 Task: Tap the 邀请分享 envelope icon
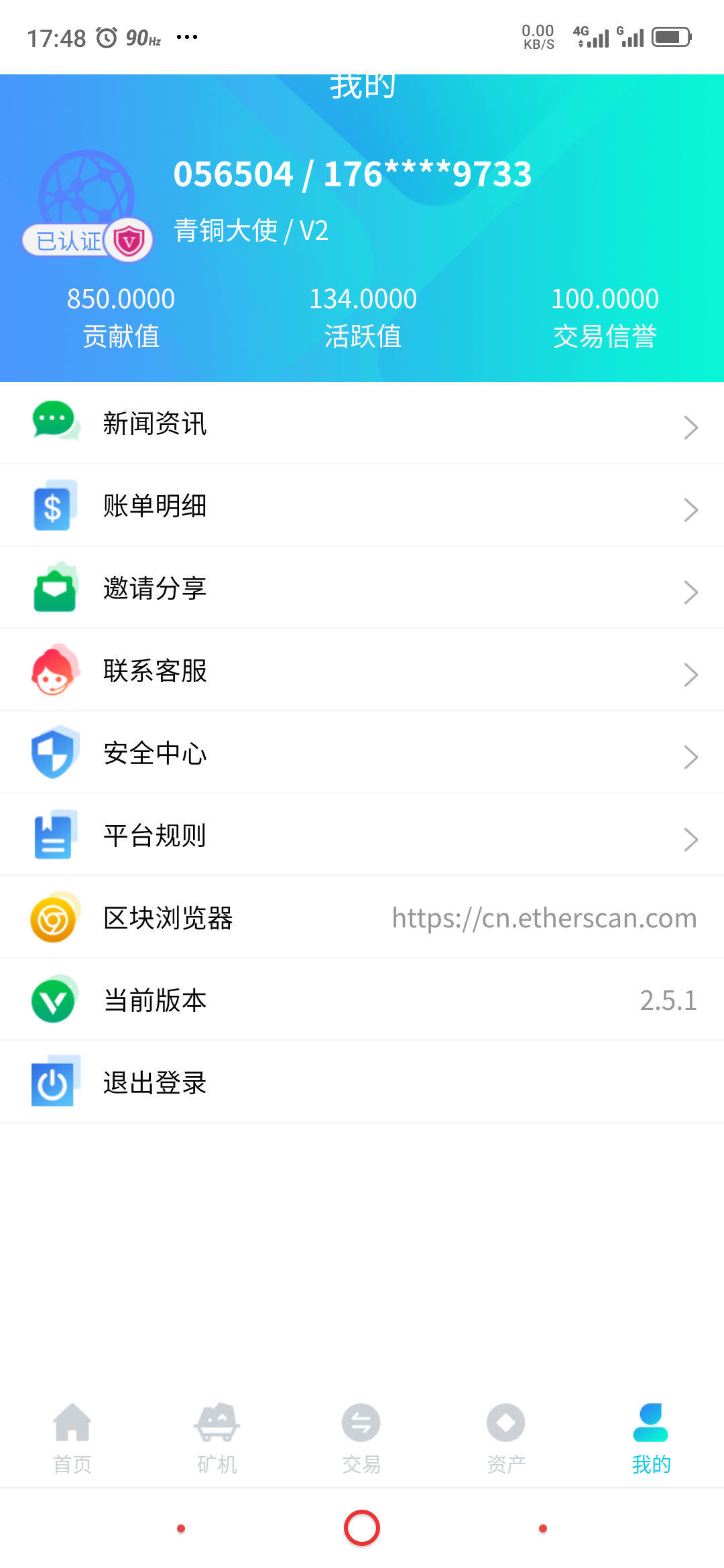pos(54,588)
